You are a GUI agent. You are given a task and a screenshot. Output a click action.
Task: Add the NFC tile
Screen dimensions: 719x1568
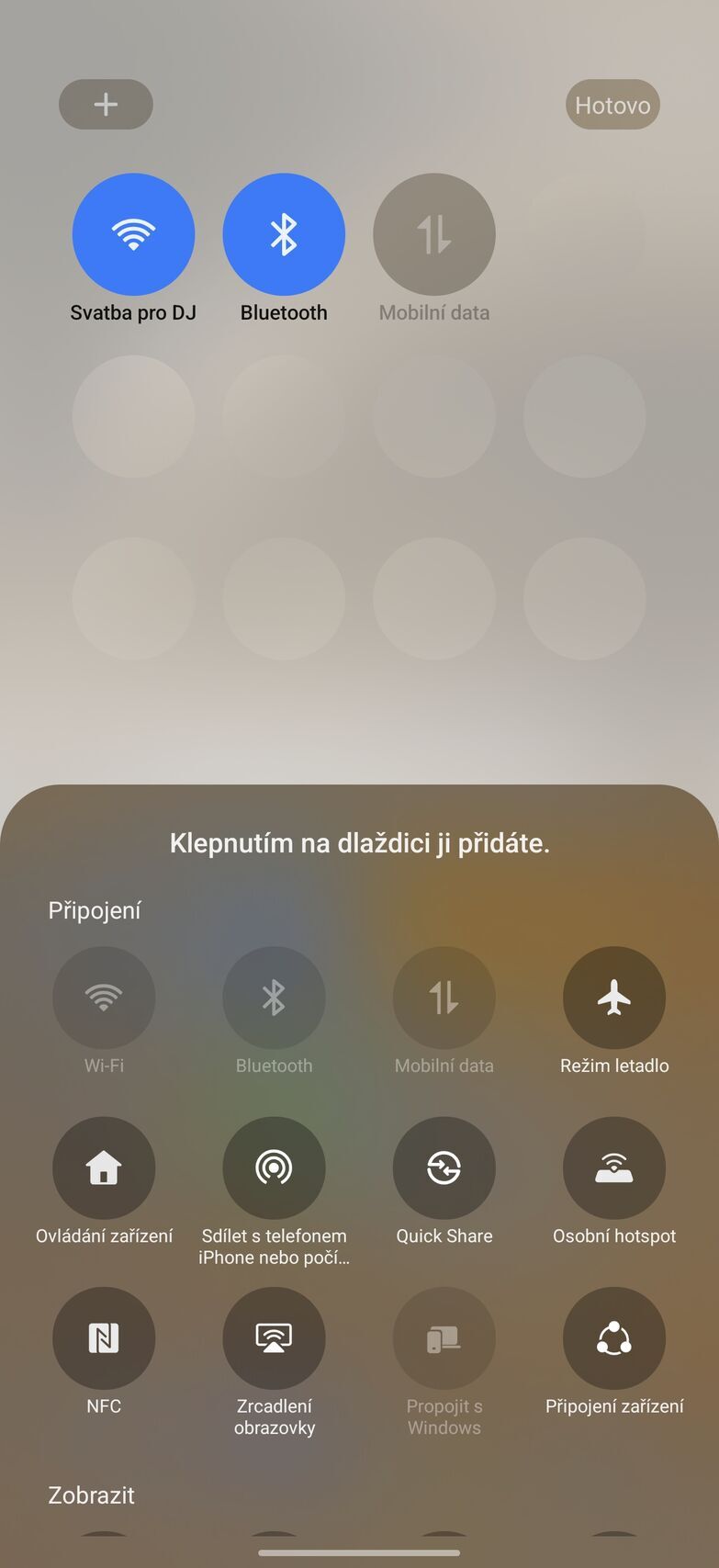pyautogui.click(x=104, y=1337)
